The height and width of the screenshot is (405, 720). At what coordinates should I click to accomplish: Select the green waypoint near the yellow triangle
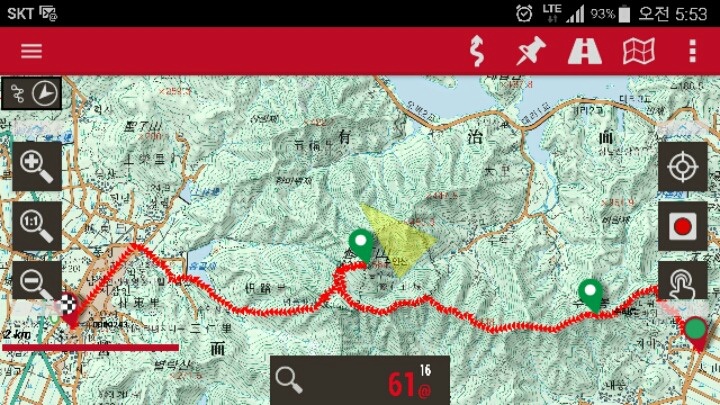[x=360, y=243]
